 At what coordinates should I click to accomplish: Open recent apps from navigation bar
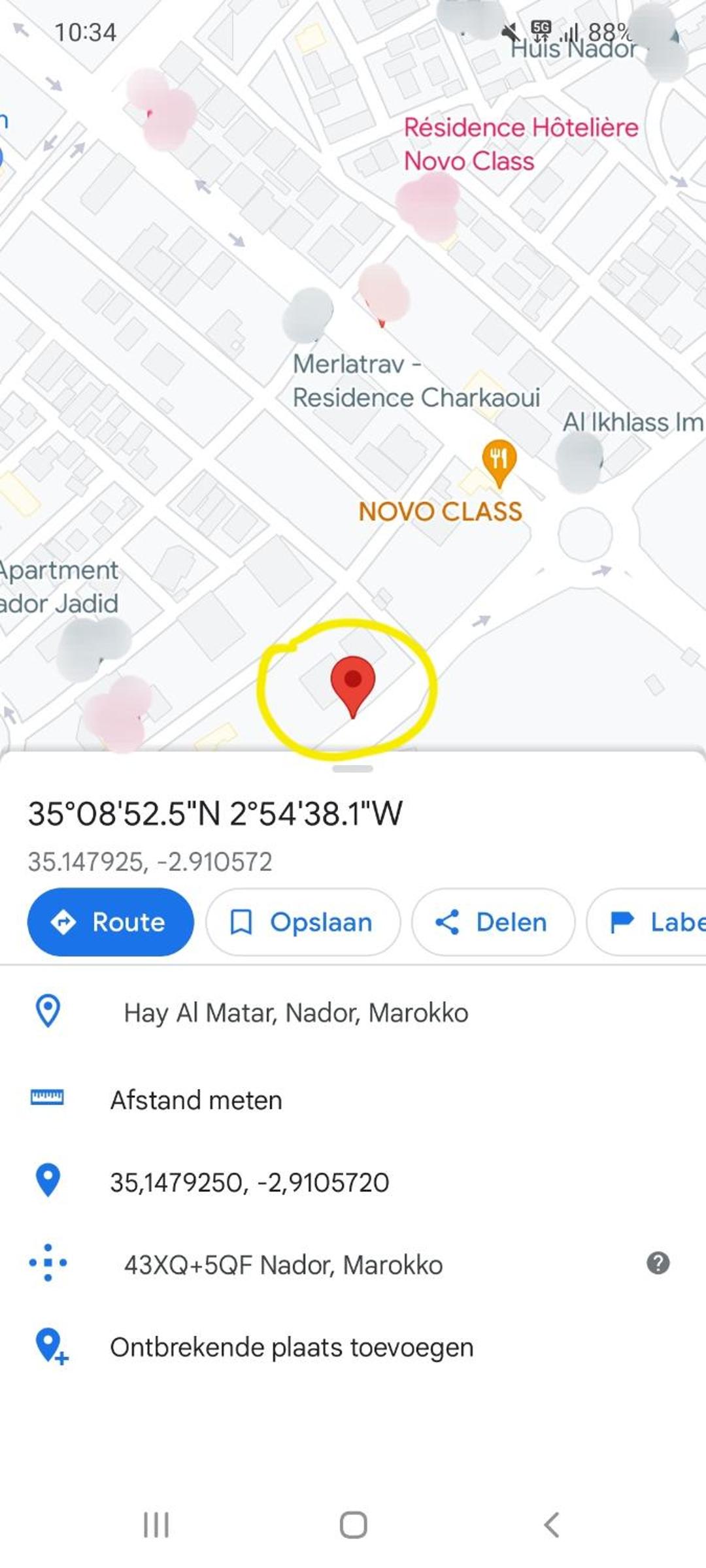pos(156,1525)
